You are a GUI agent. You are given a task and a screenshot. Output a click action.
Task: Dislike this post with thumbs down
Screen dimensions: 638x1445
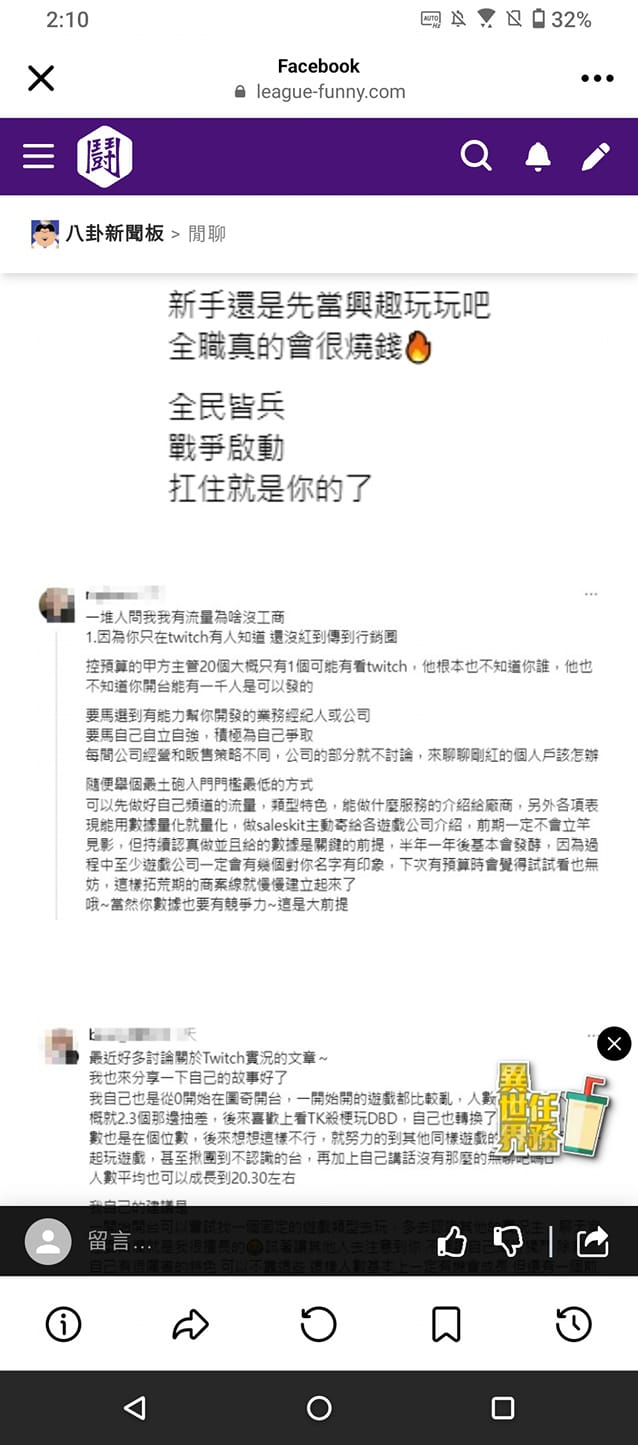509,1242
